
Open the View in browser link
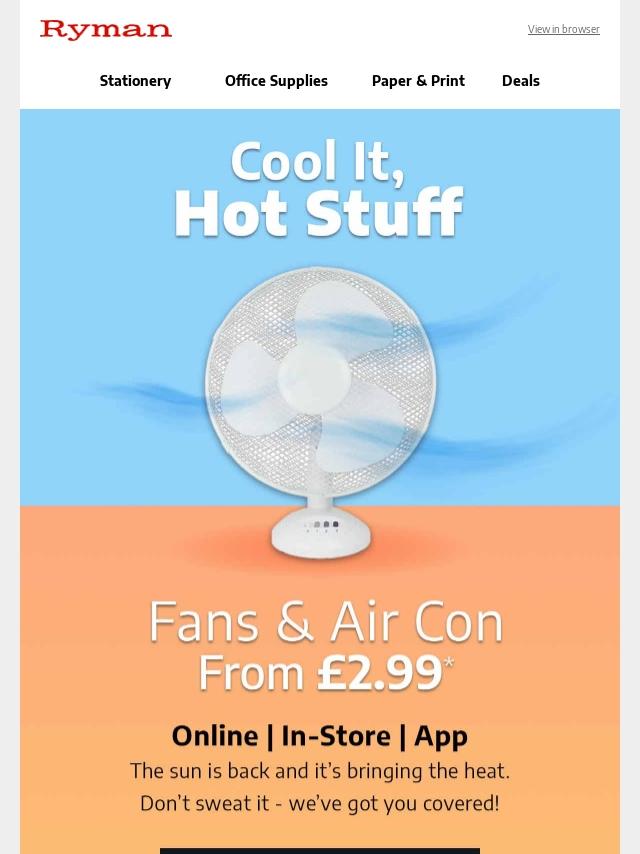coord(563,30)
